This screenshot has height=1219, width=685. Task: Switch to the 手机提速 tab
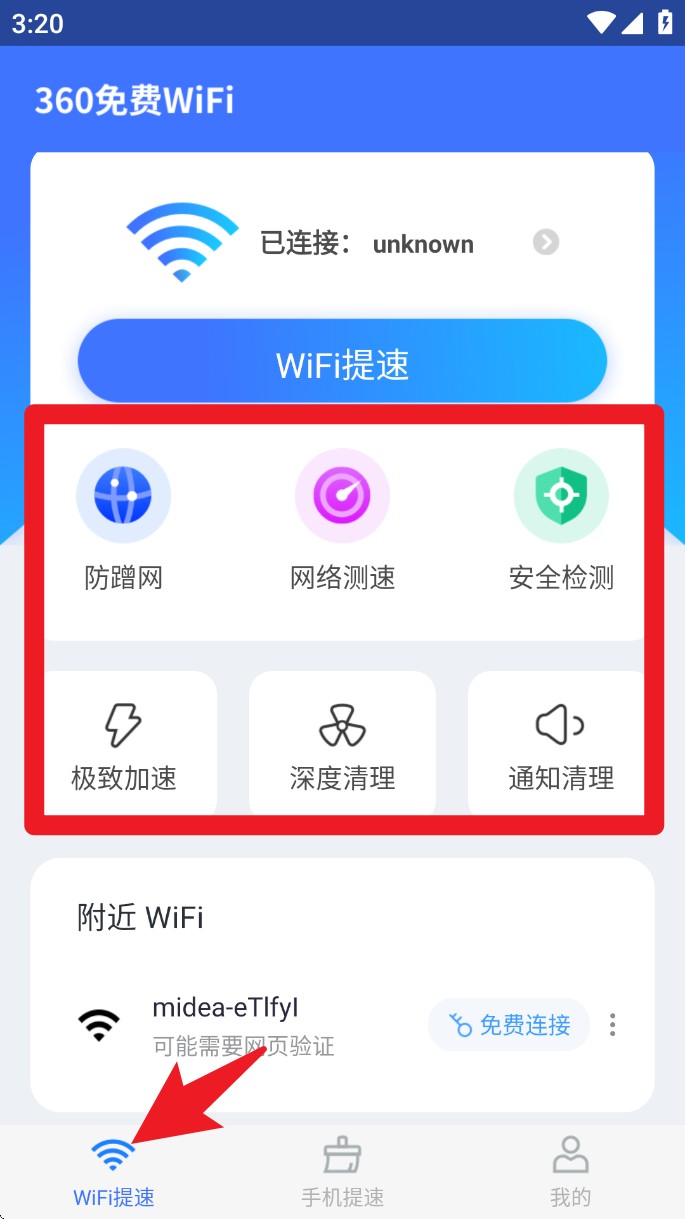[x=342, y=1170]
